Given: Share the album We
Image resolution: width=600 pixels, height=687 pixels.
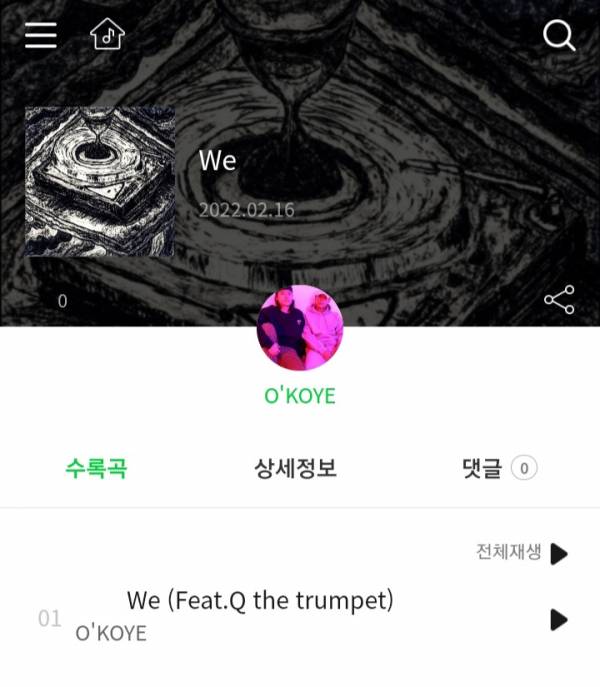Looking at the screenshot, I should (x=559, y=300).
